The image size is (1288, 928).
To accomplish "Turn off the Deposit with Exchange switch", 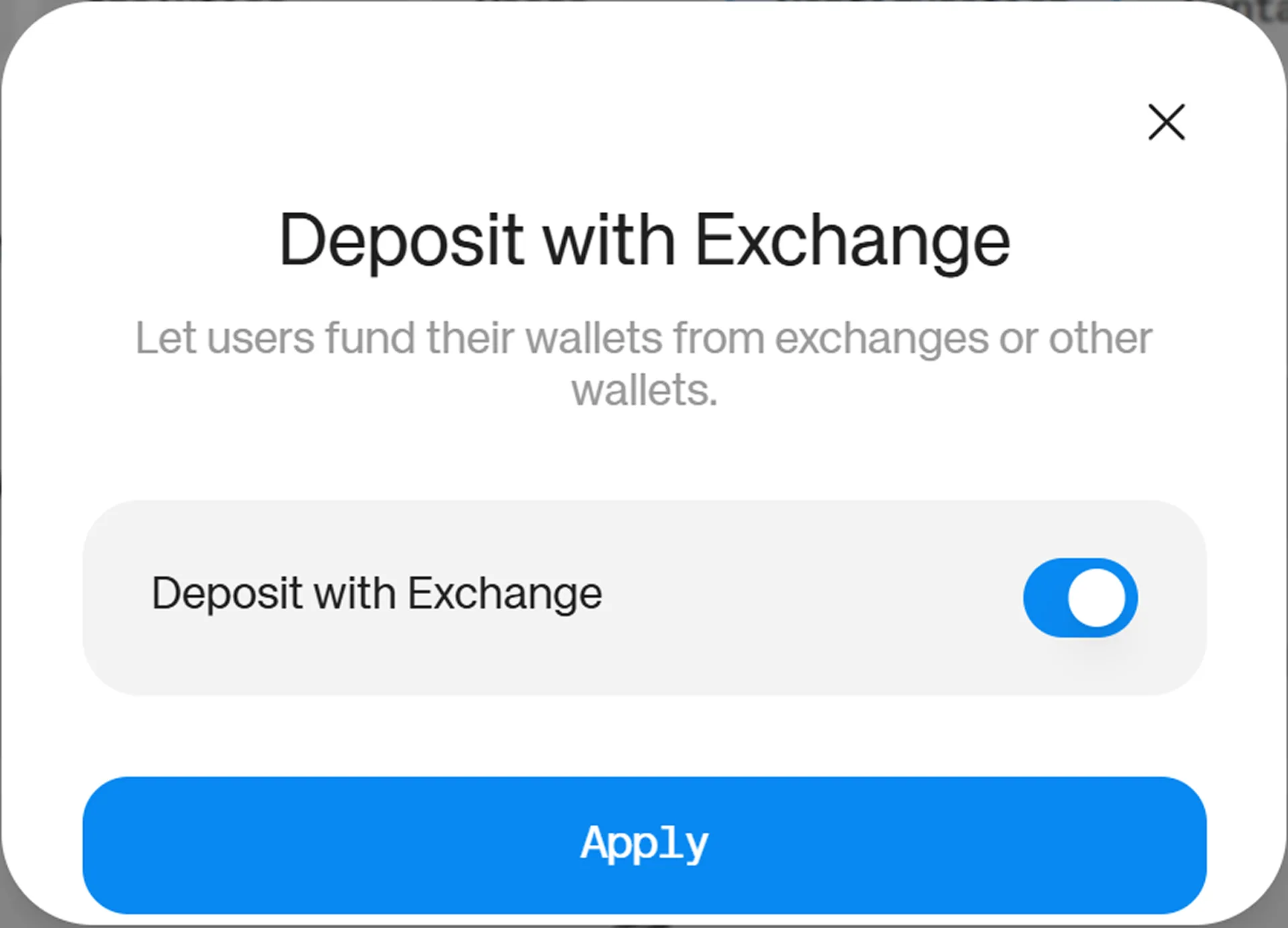I will [1080, 597].
